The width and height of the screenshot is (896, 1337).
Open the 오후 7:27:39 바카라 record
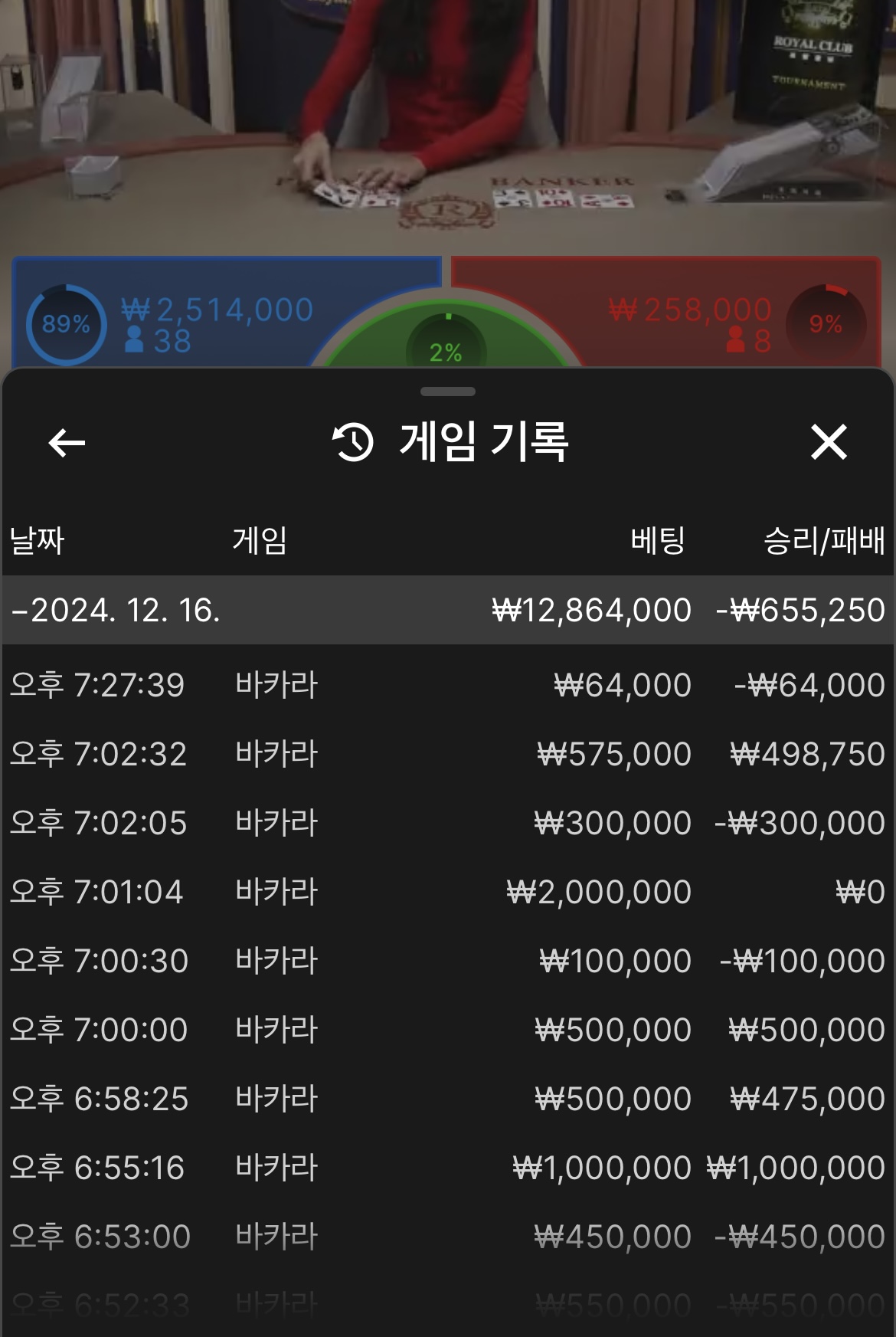[447, 685]
